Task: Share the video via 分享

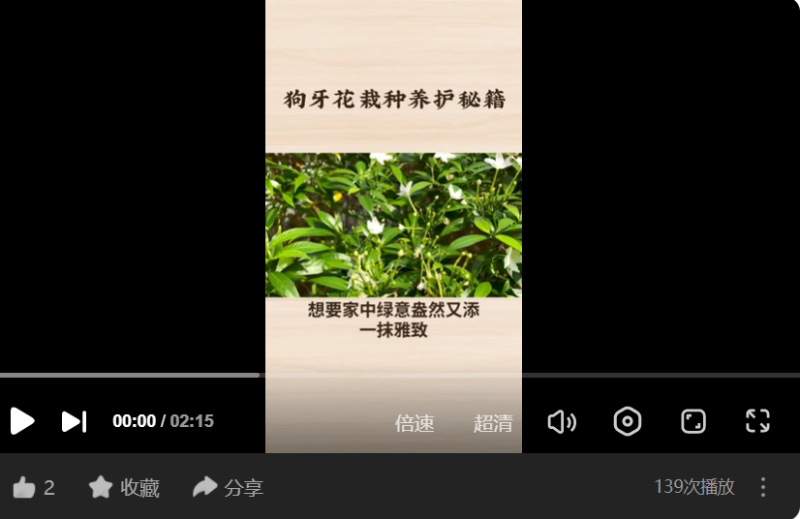Action: [x=227, y=488]
